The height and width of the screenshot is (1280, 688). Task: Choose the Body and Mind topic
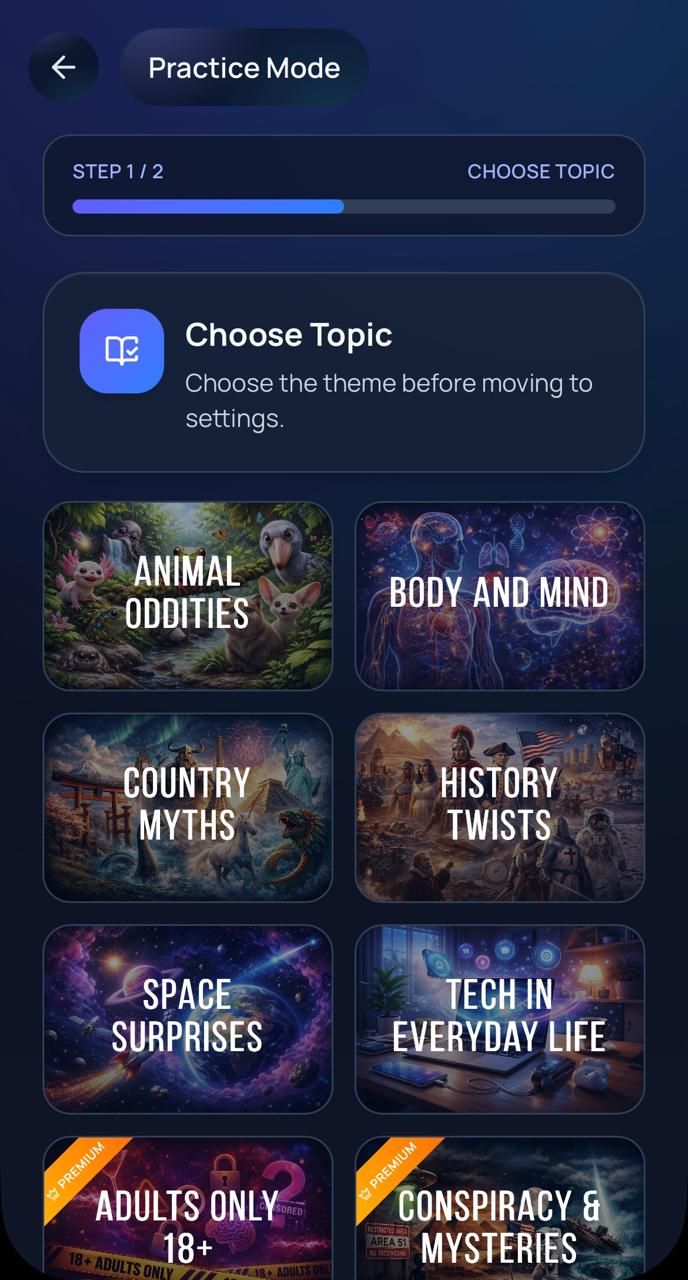499,596
